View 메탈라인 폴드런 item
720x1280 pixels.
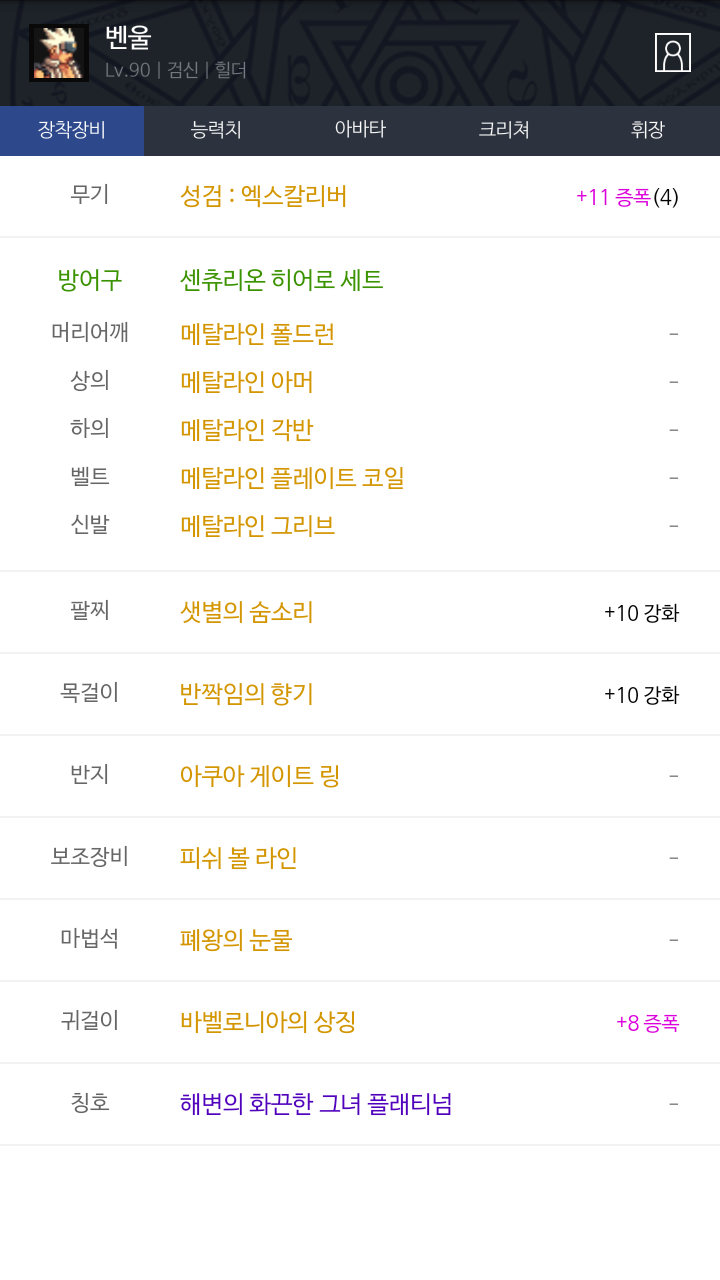pyautogui.click(x=257, y=334)
